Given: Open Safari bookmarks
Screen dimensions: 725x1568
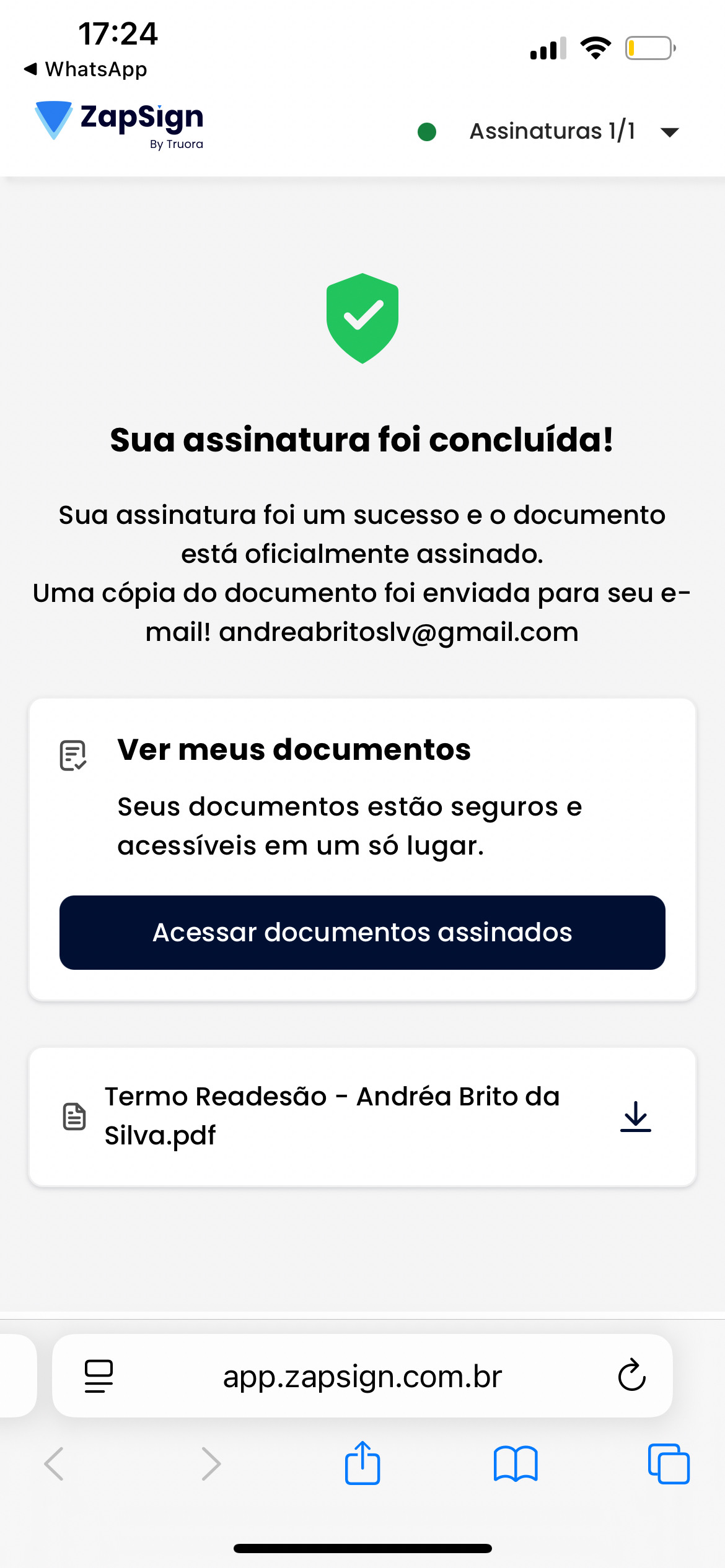Looking at the screenshot, I should pos(516,1463).
